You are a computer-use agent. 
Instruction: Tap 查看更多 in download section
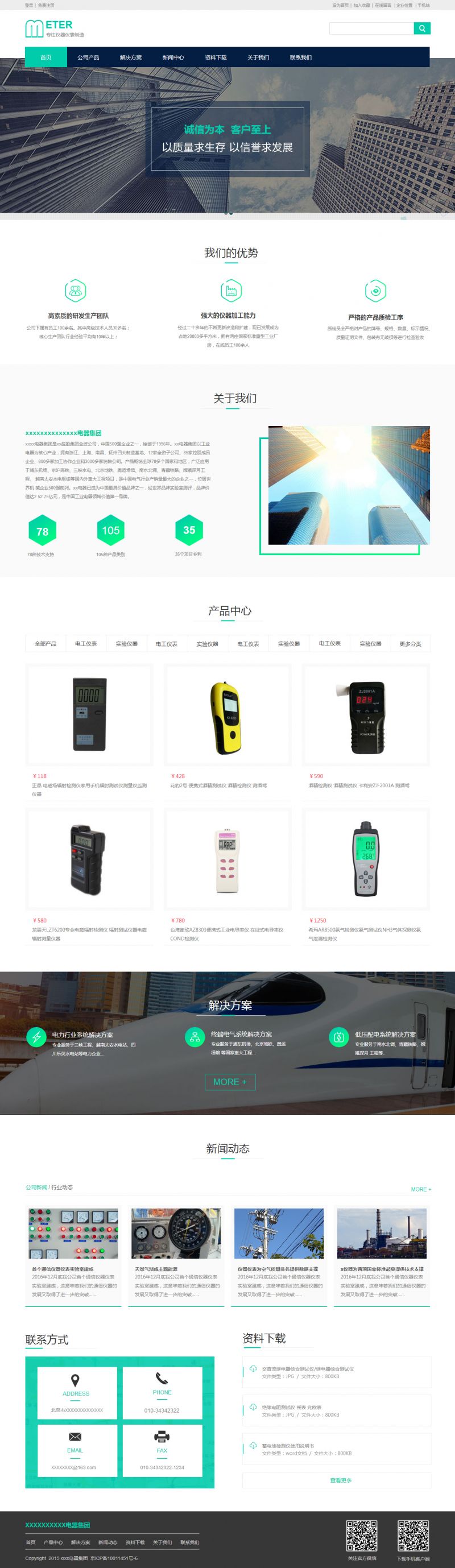tap(341, 1480)
